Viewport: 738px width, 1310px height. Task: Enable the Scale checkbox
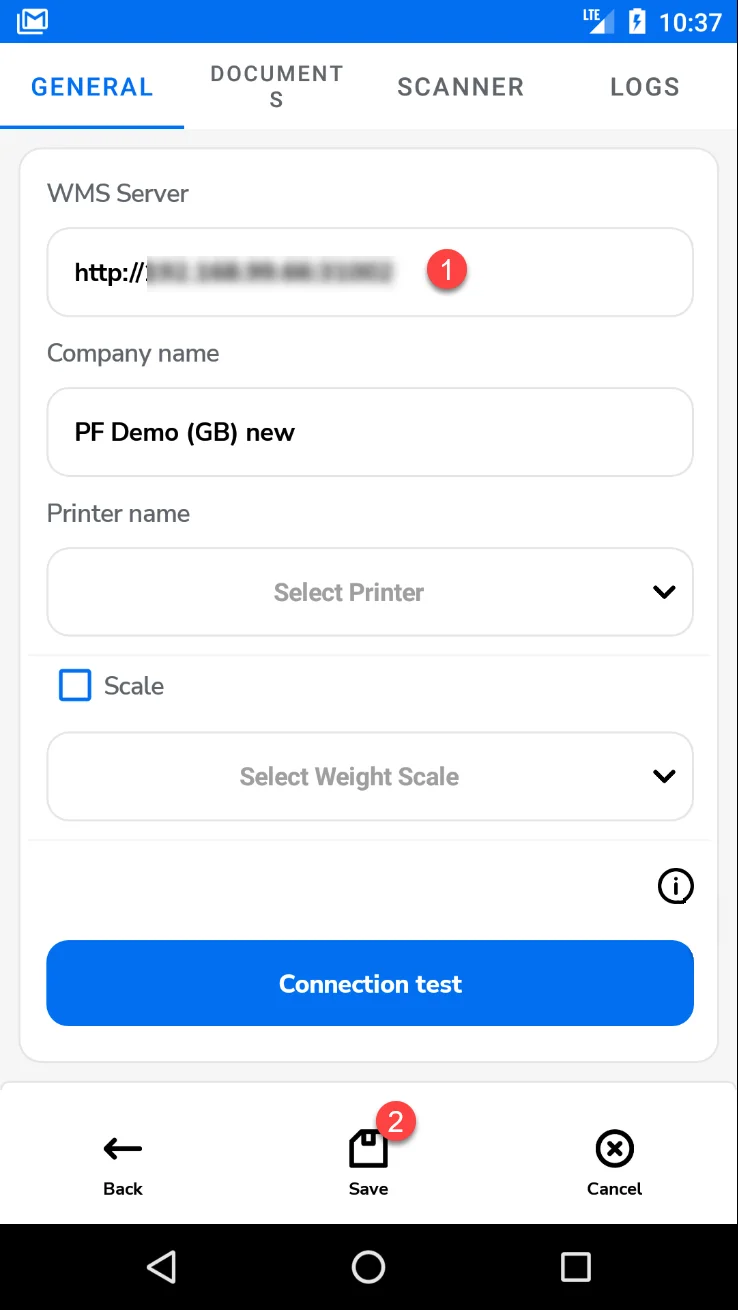pyautogui.click(x=75, y=686)
